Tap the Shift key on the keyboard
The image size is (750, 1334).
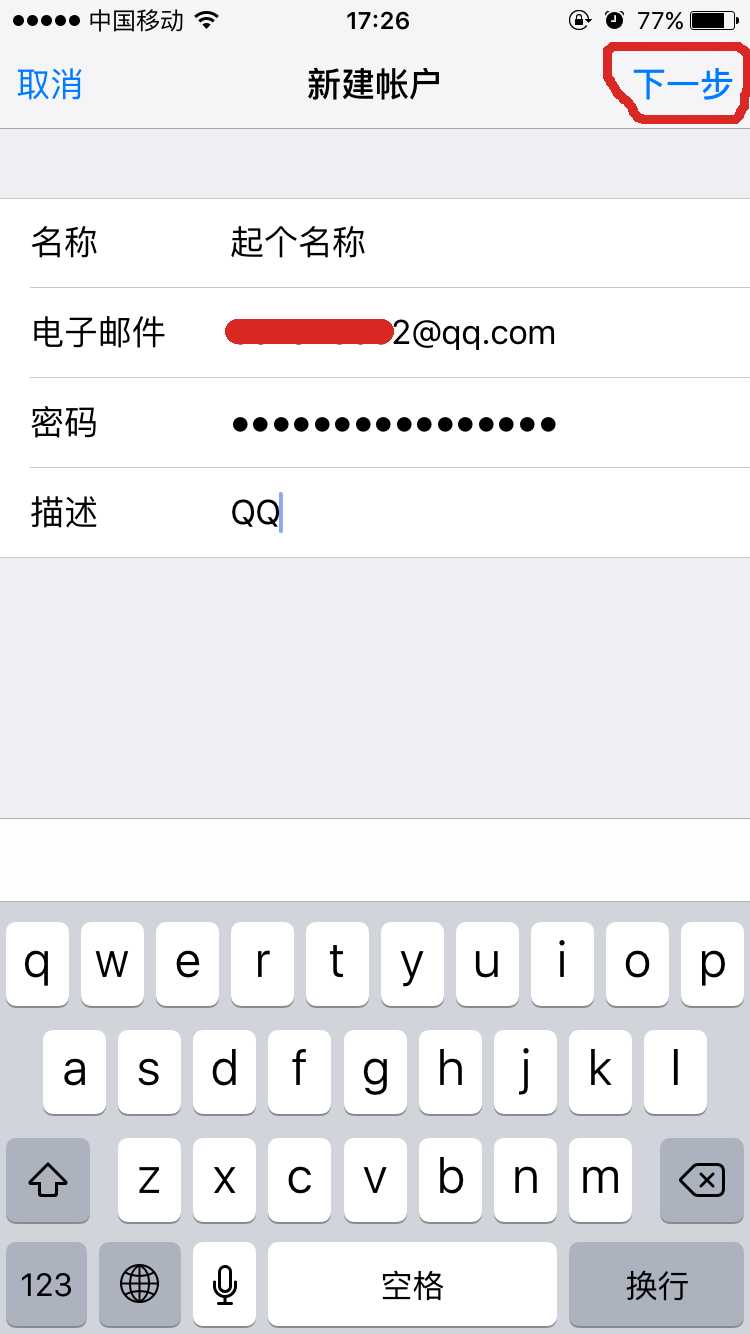click(47, 1180)
